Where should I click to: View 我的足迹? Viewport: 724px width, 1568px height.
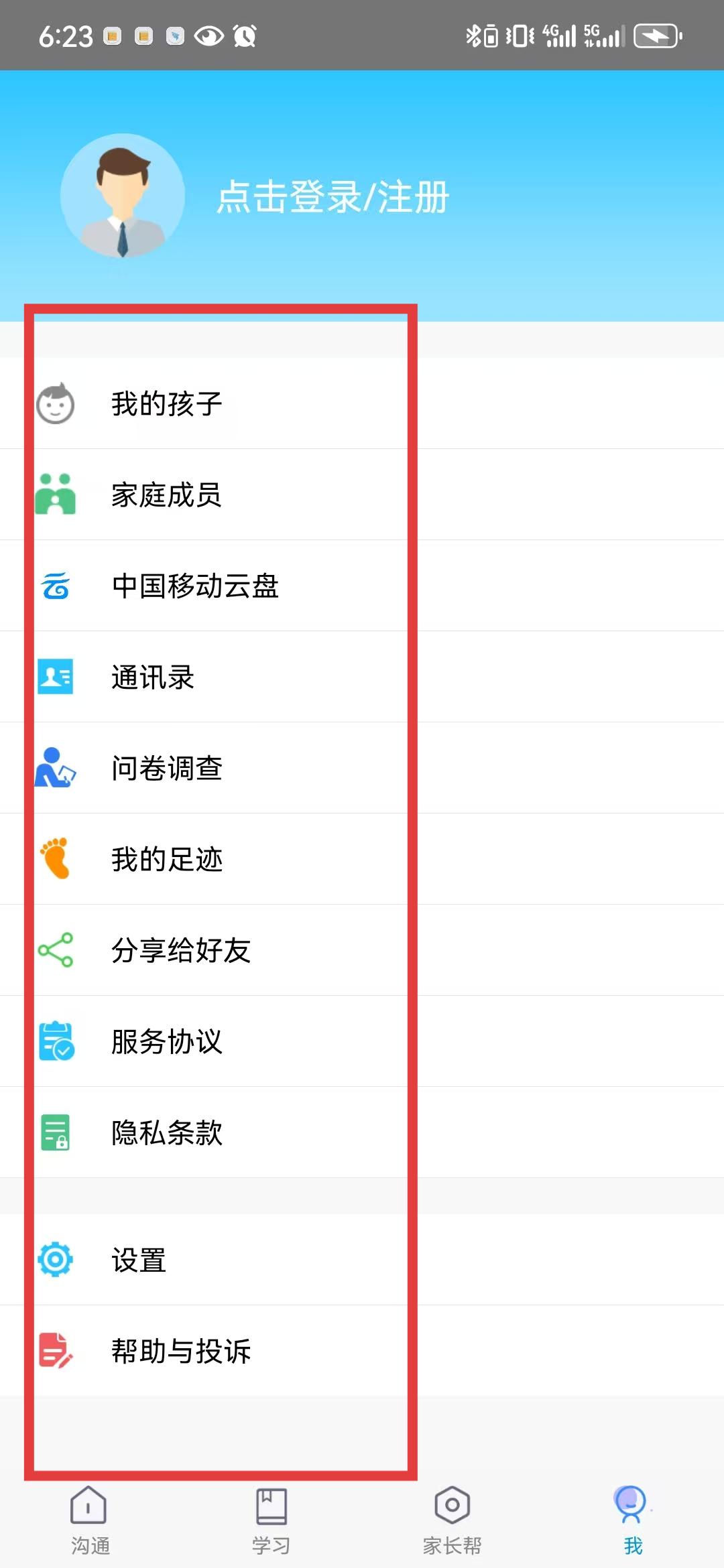tap(362, 859)
